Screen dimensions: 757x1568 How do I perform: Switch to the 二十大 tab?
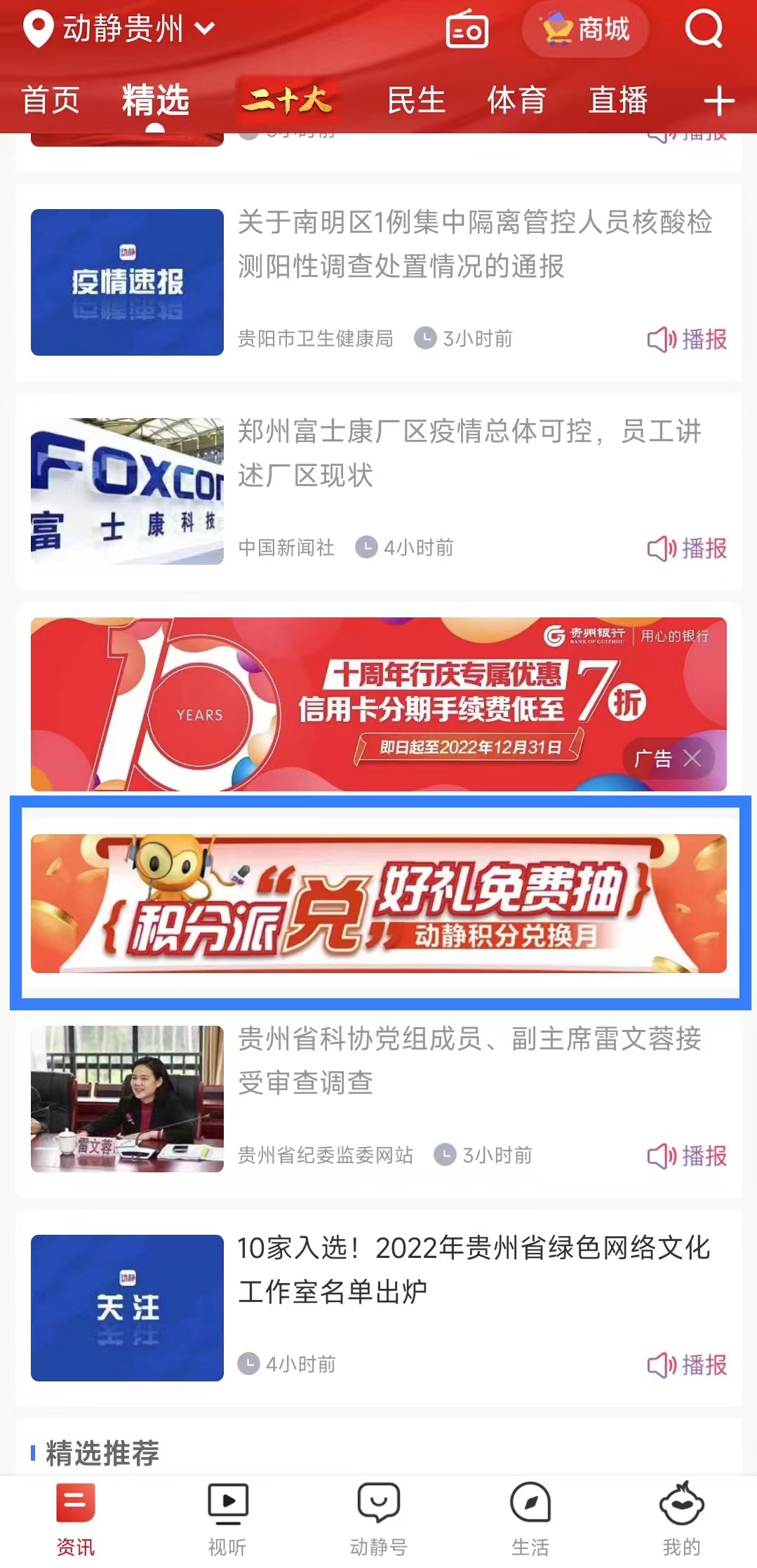pyautogui.click(x=287, y=100)
